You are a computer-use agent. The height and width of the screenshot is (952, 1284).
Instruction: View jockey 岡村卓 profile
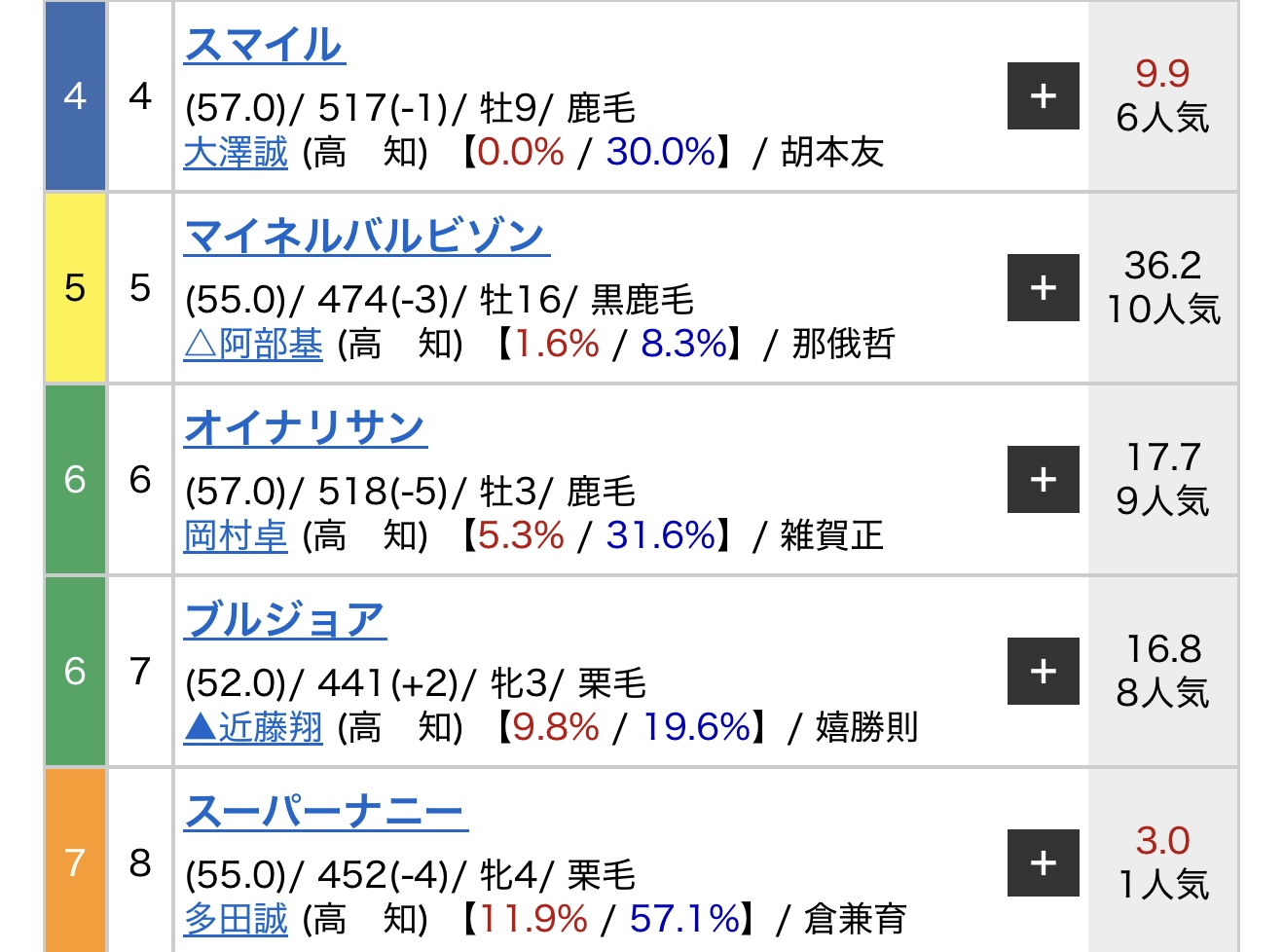click(x=236, y=536)
